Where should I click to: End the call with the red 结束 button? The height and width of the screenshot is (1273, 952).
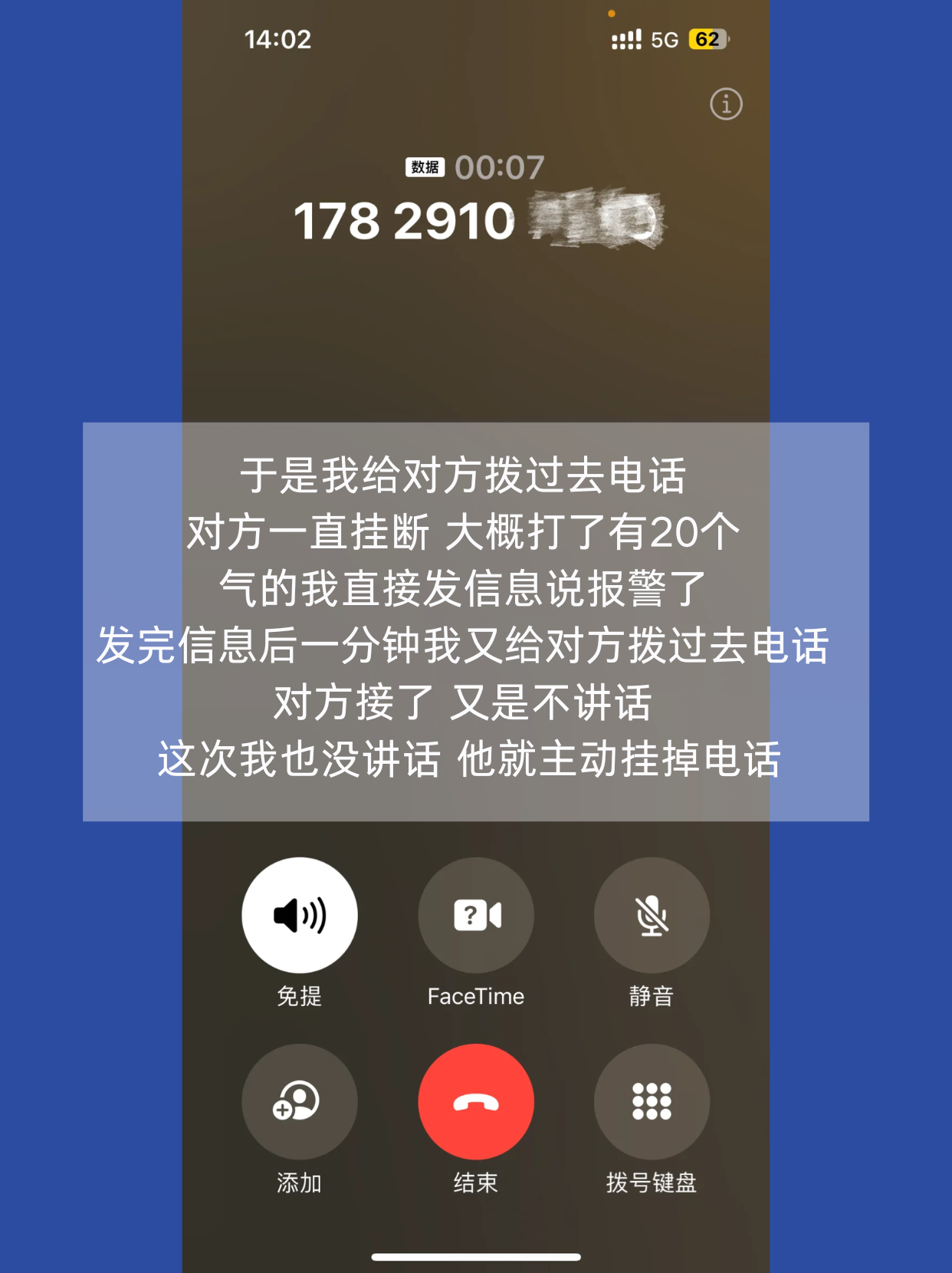pos(475,1102)
